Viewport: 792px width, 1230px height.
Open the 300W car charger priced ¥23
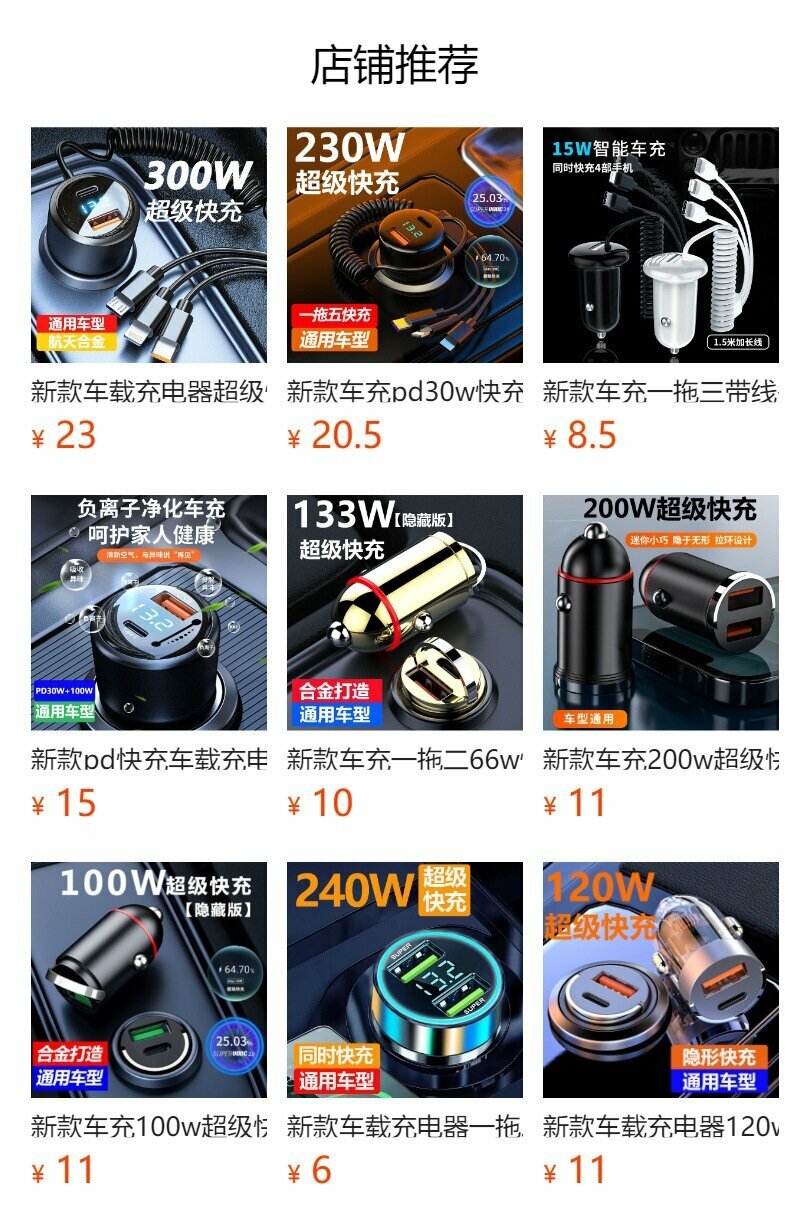[x=149, y=245]
